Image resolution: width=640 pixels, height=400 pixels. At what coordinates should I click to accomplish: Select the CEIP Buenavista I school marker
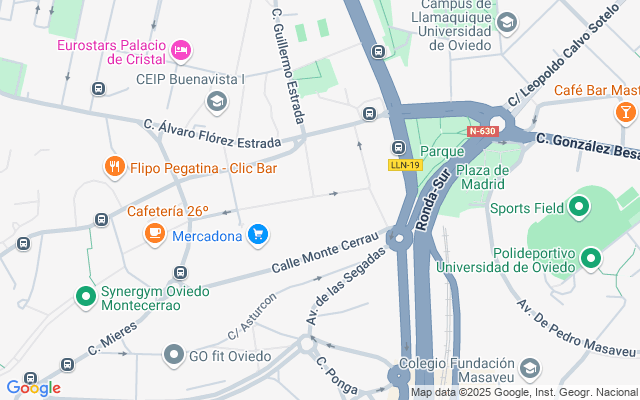tap(216, 101)
